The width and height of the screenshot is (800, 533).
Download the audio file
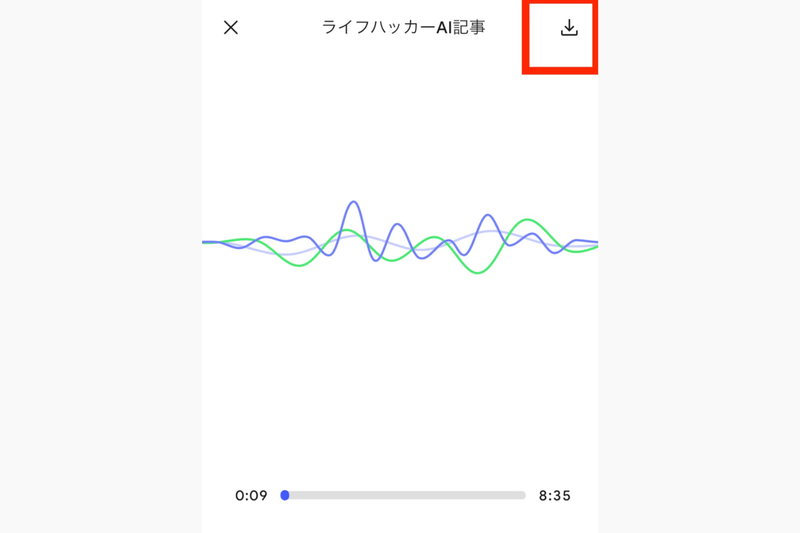tap(569, 28)
